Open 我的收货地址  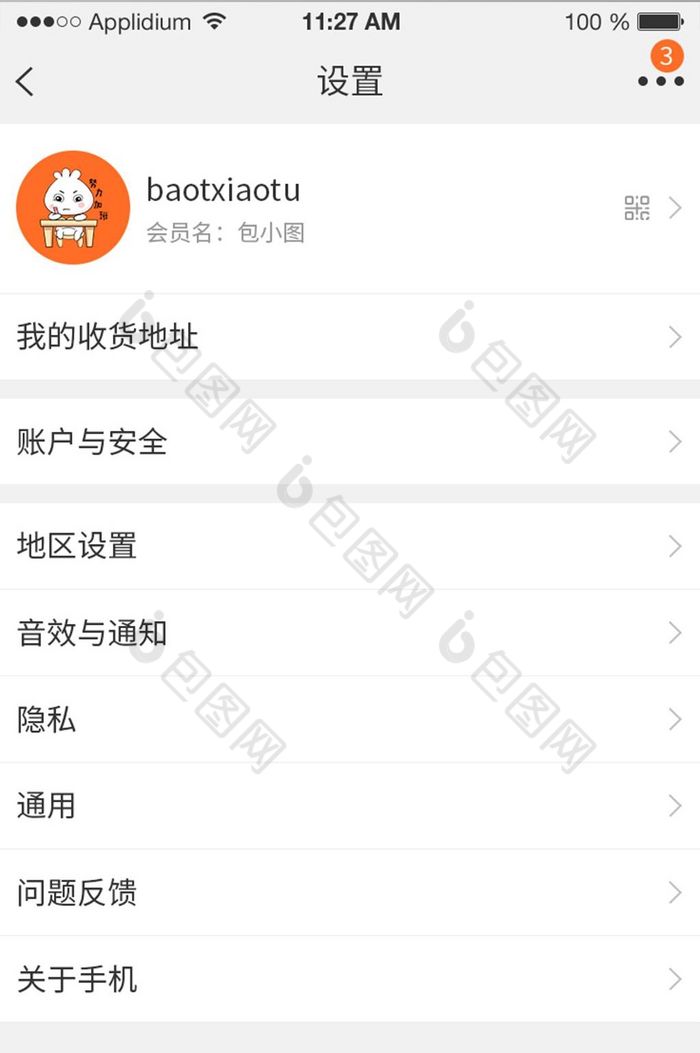click(350, 337)
